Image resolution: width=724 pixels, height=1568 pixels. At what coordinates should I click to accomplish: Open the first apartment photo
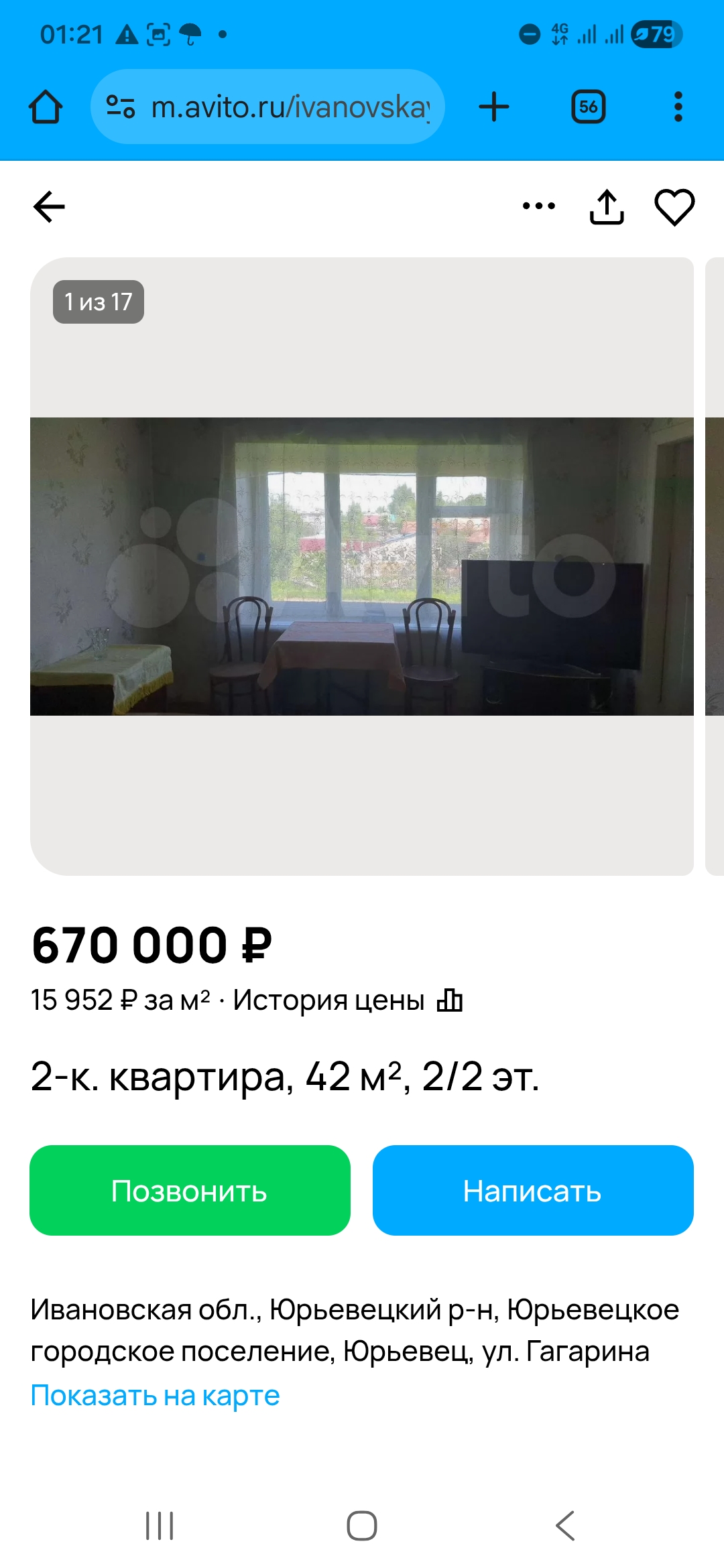[x=362, y=566]
